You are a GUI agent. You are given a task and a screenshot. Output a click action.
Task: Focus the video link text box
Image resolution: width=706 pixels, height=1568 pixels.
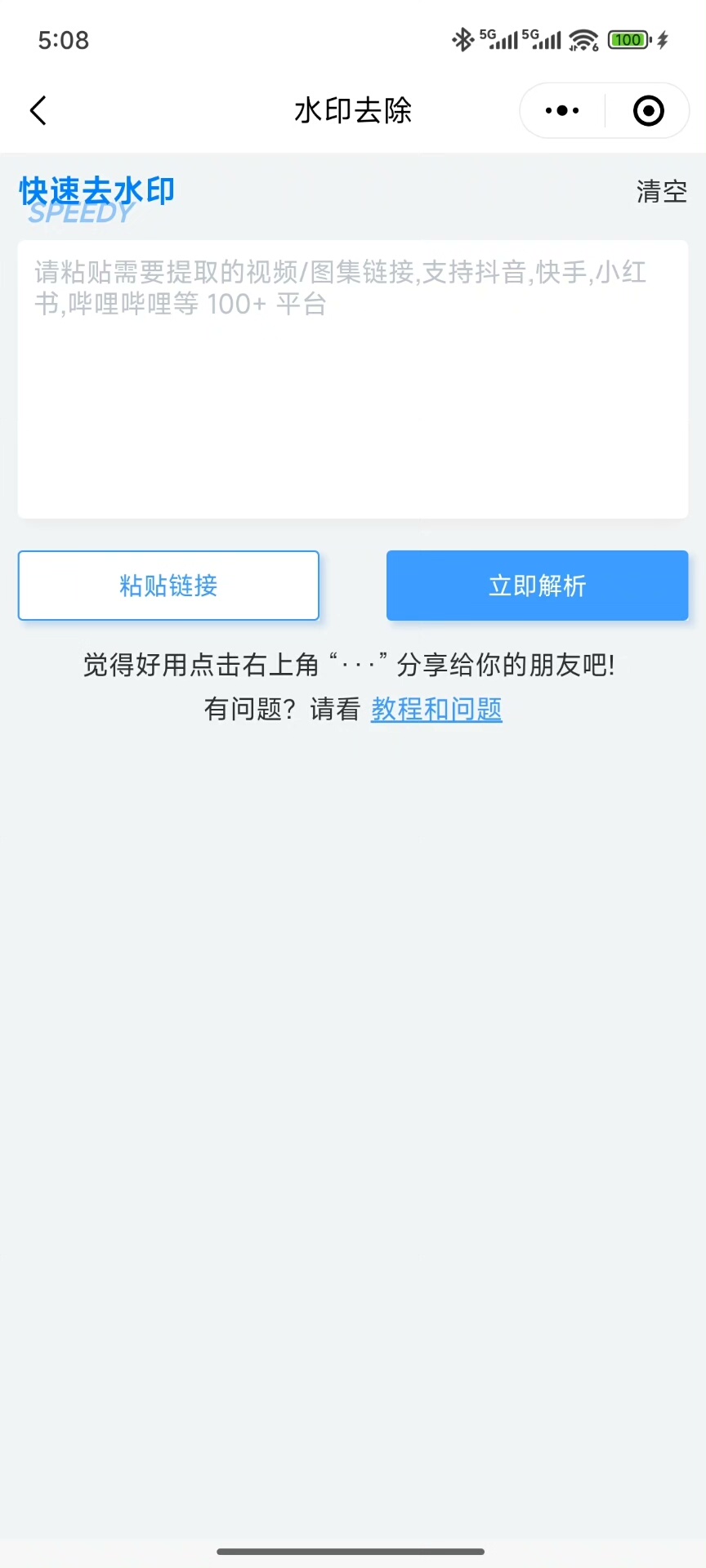352,380
